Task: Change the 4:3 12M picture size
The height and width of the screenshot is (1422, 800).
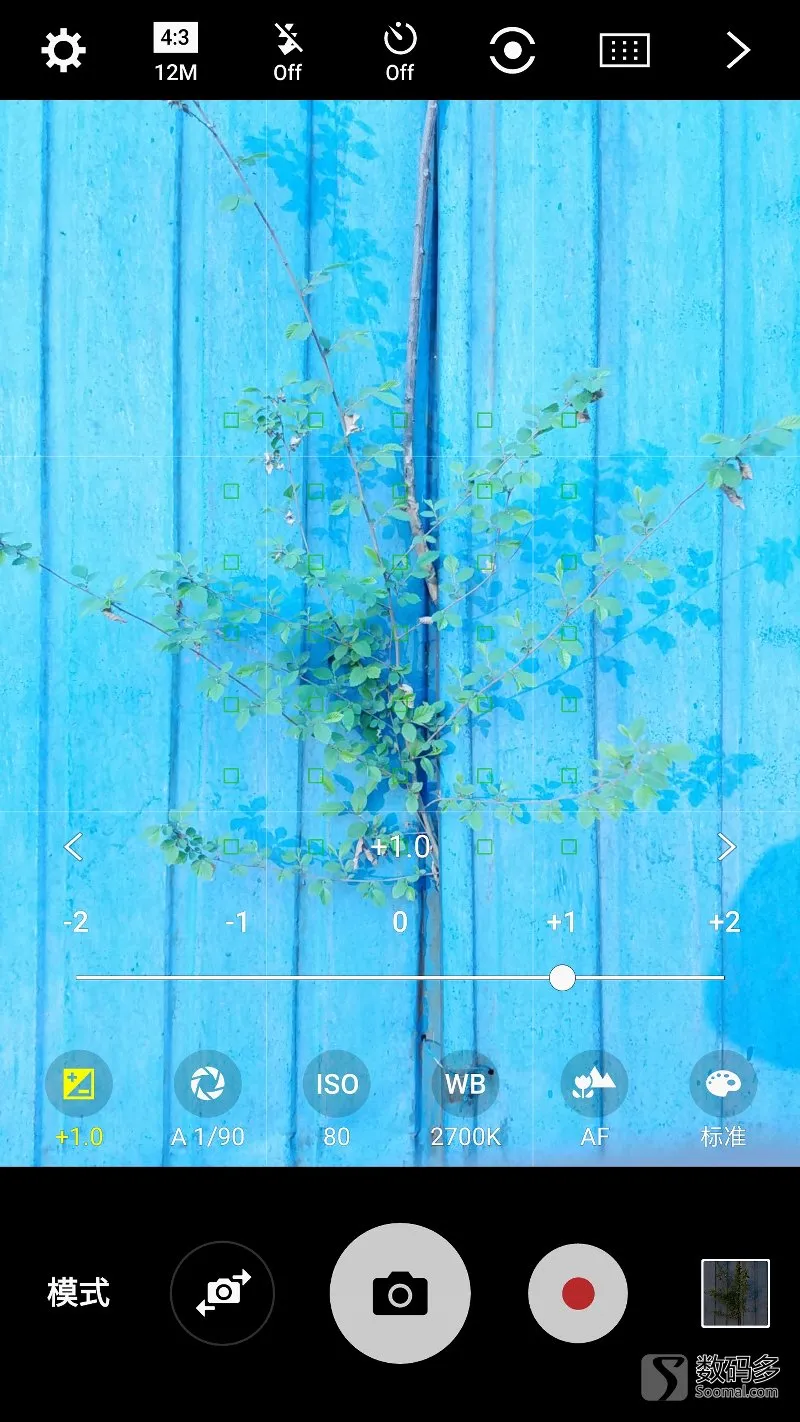Action: (x=176, y=52)
